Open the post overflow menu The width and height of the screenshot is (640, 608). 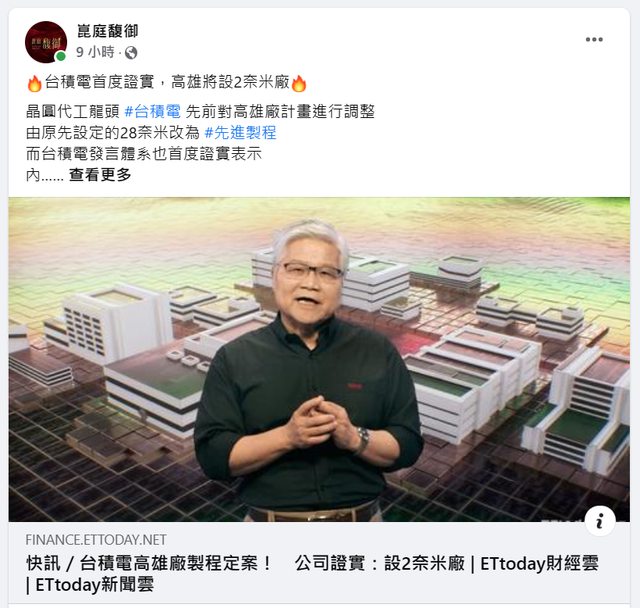click(594, 40)
